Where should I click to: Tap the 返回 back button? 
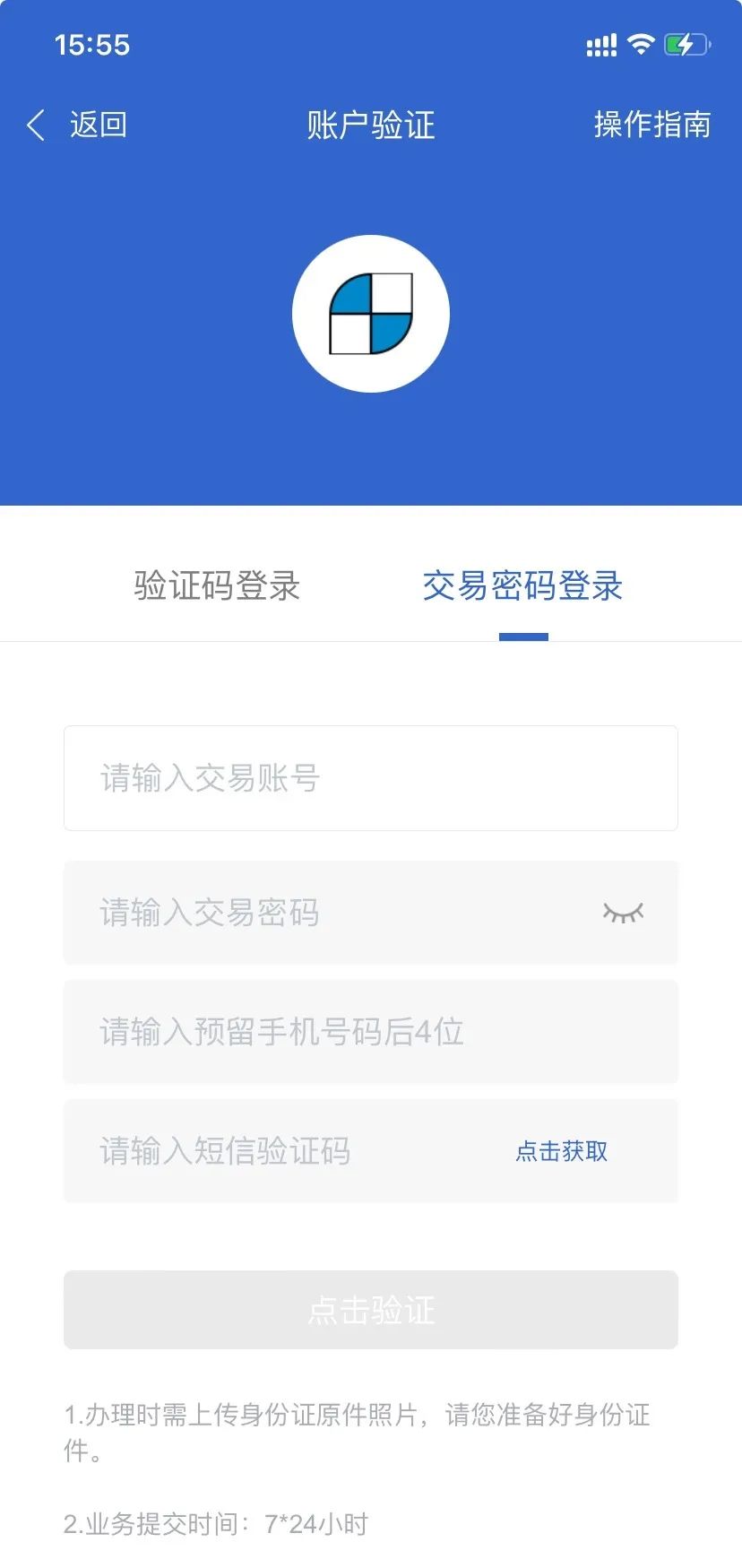[79, 125]
